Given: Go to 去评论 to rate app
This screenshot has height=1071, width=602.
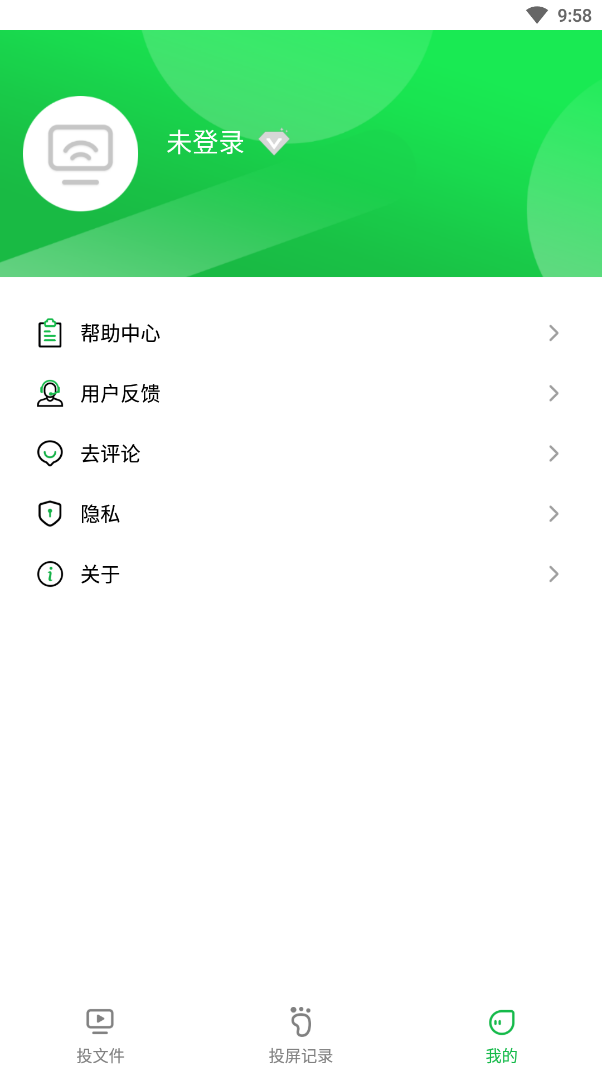Looking at the screenshot, I should [301, 454].
